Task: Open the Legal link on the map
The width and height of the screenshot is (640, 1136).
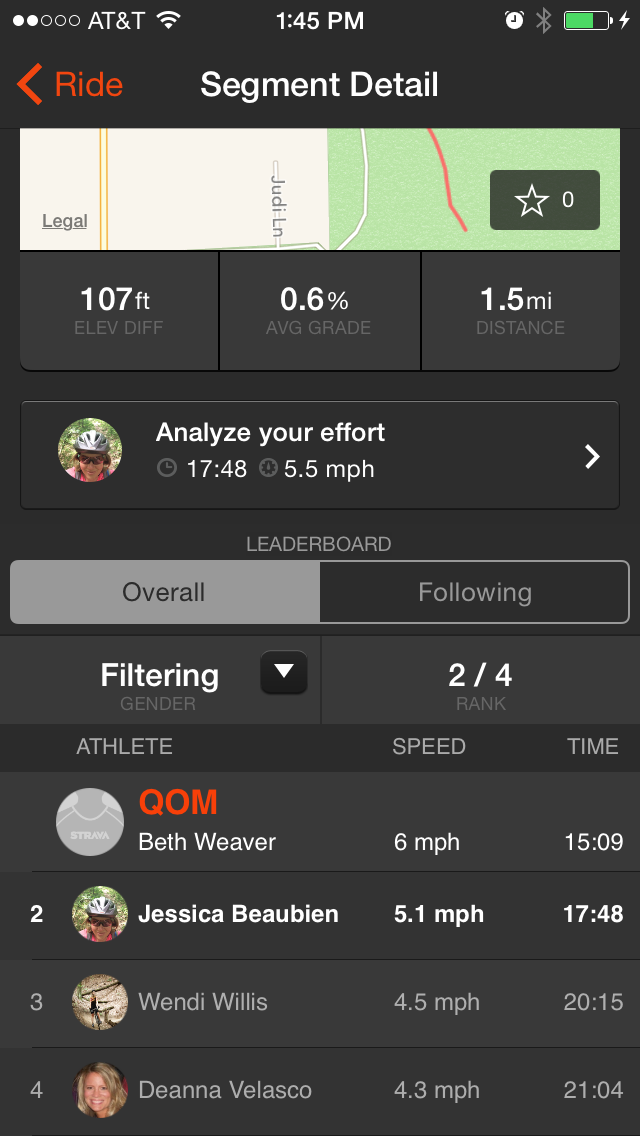Action: point(65,221)
